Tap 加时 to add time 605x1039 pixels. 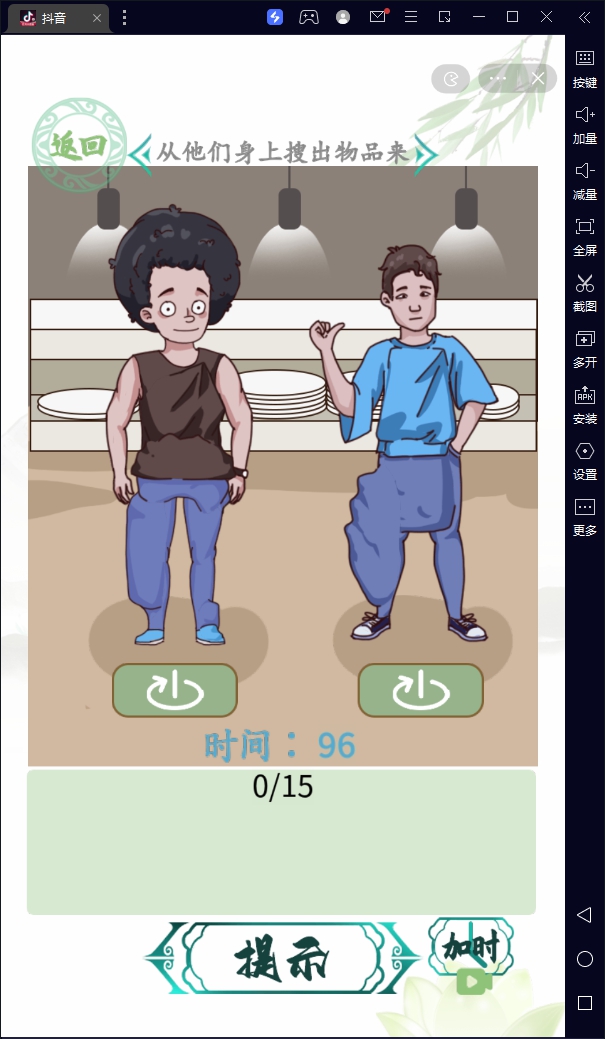[471, 957]
